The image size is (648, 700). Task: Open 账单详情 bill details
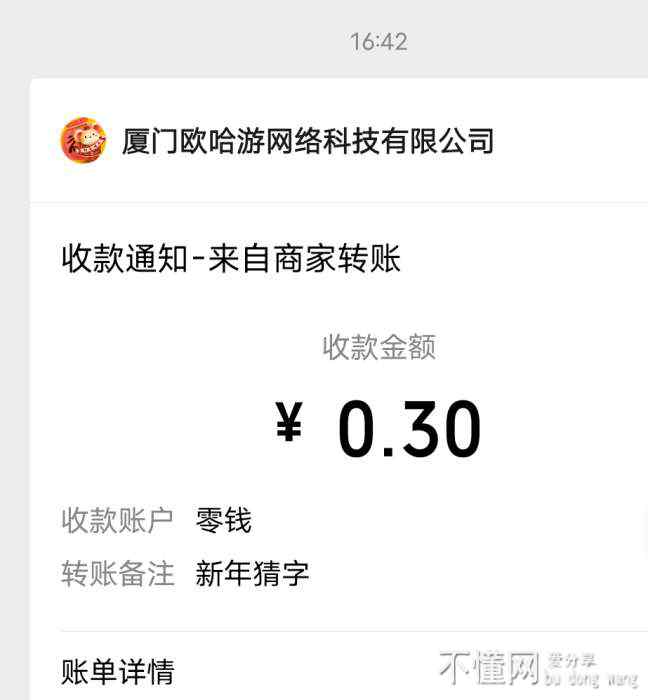click(x=118, y=669)
